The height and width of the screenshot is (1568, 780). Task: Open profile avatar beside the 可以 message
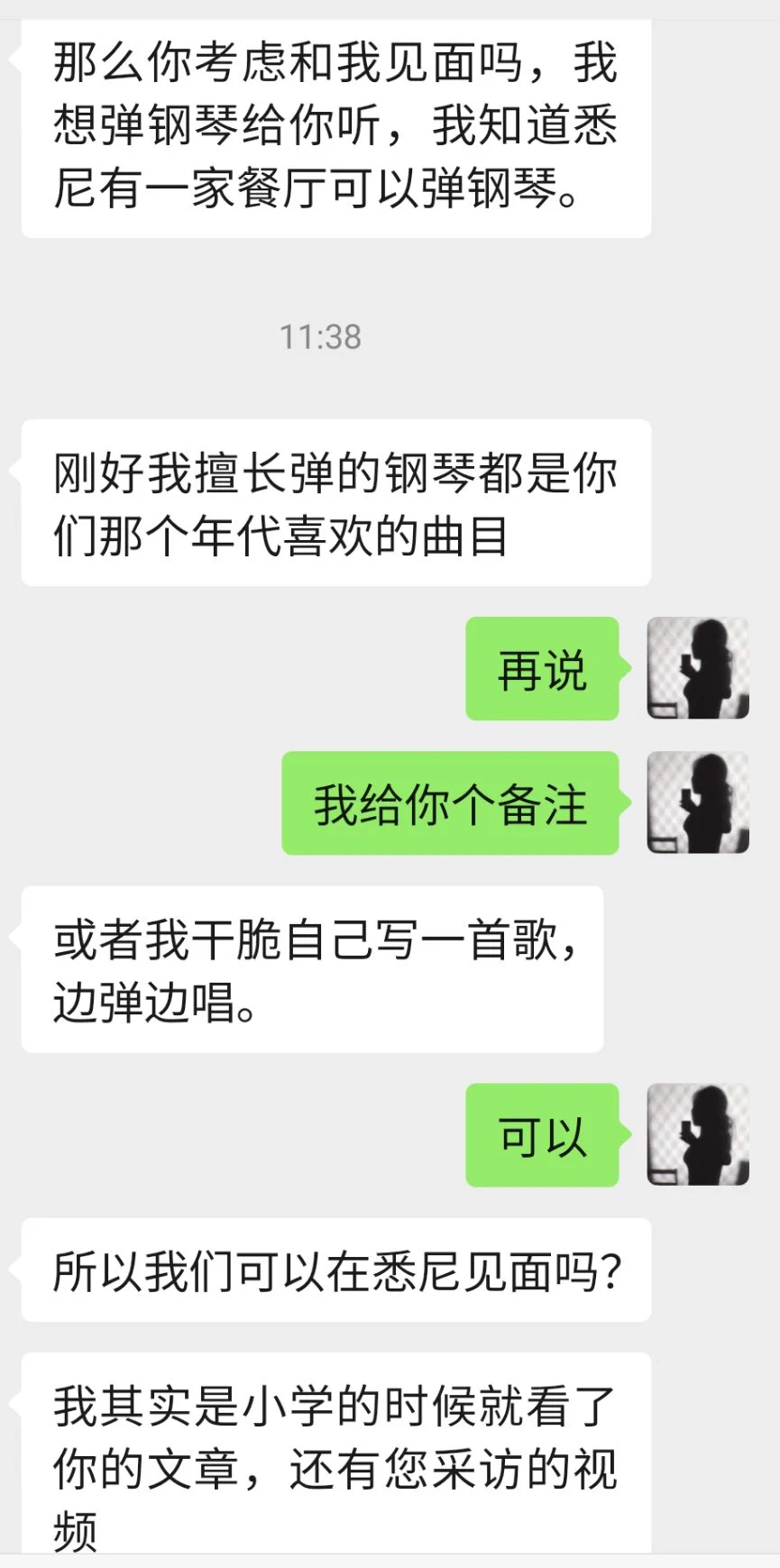point(698,1134)
